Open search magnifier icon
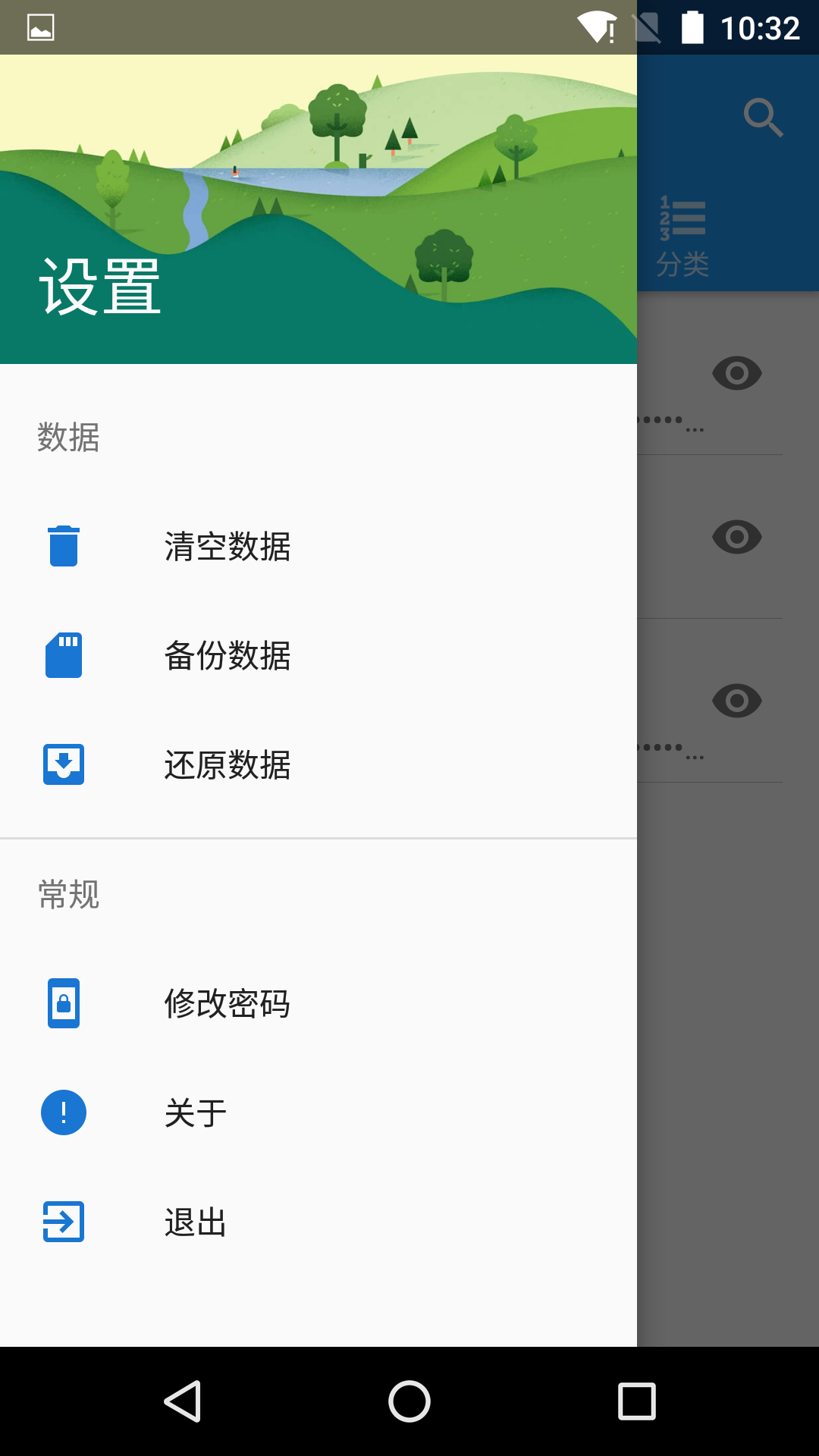Screen dimensions: 819x1456 (x=763, y=118)
